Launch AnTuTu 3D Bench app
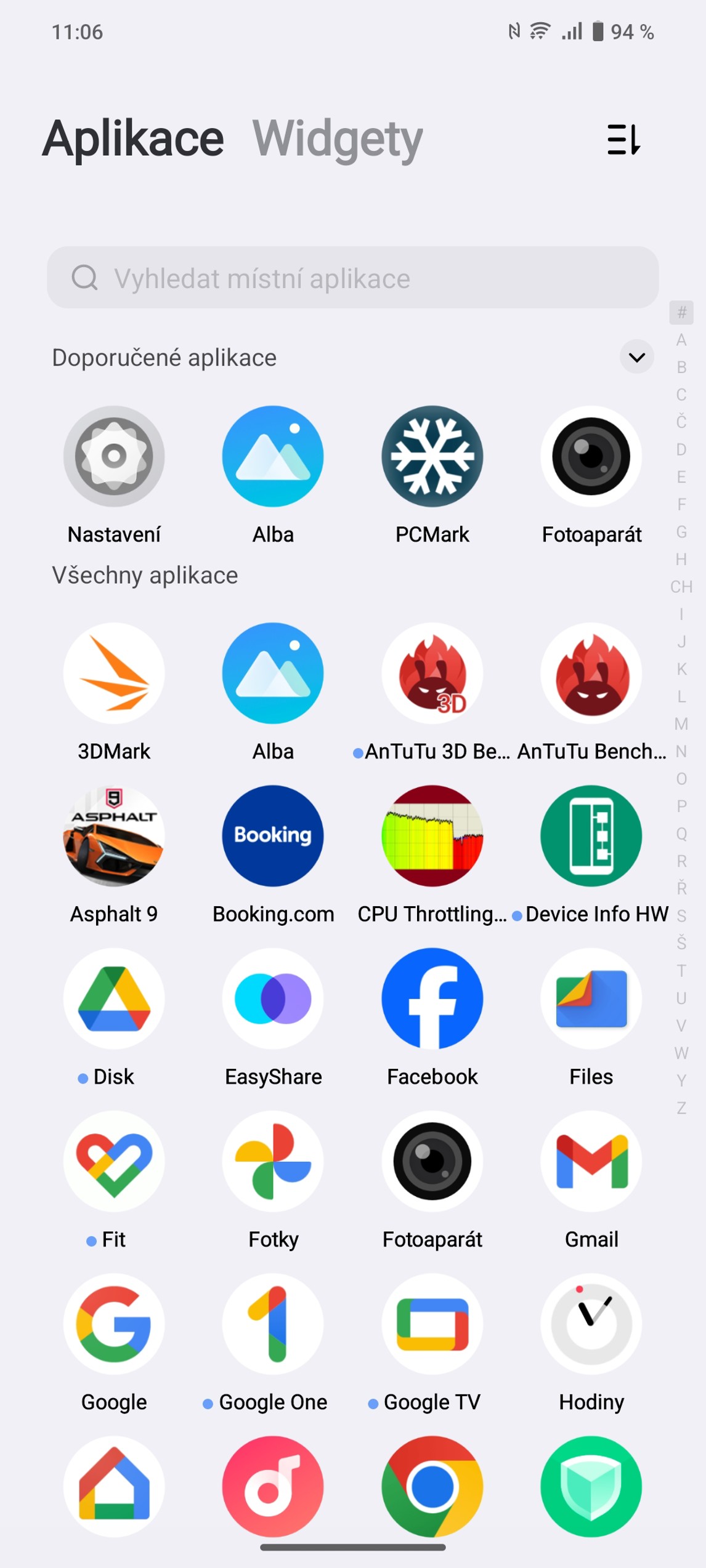The width and height of the screenshot is (706, 1568). coord(432,673)
